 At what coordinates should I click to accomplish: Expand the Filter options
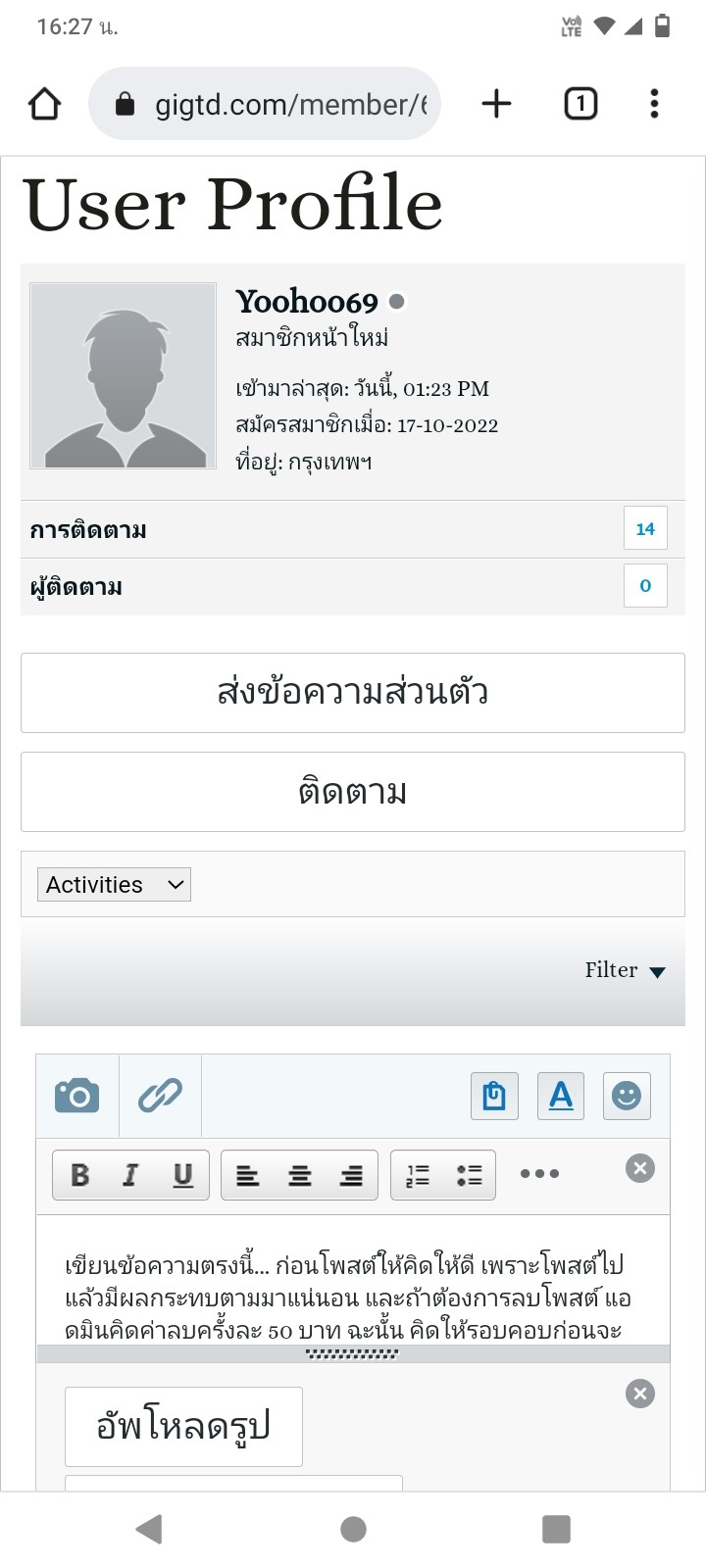pos(626,970)
